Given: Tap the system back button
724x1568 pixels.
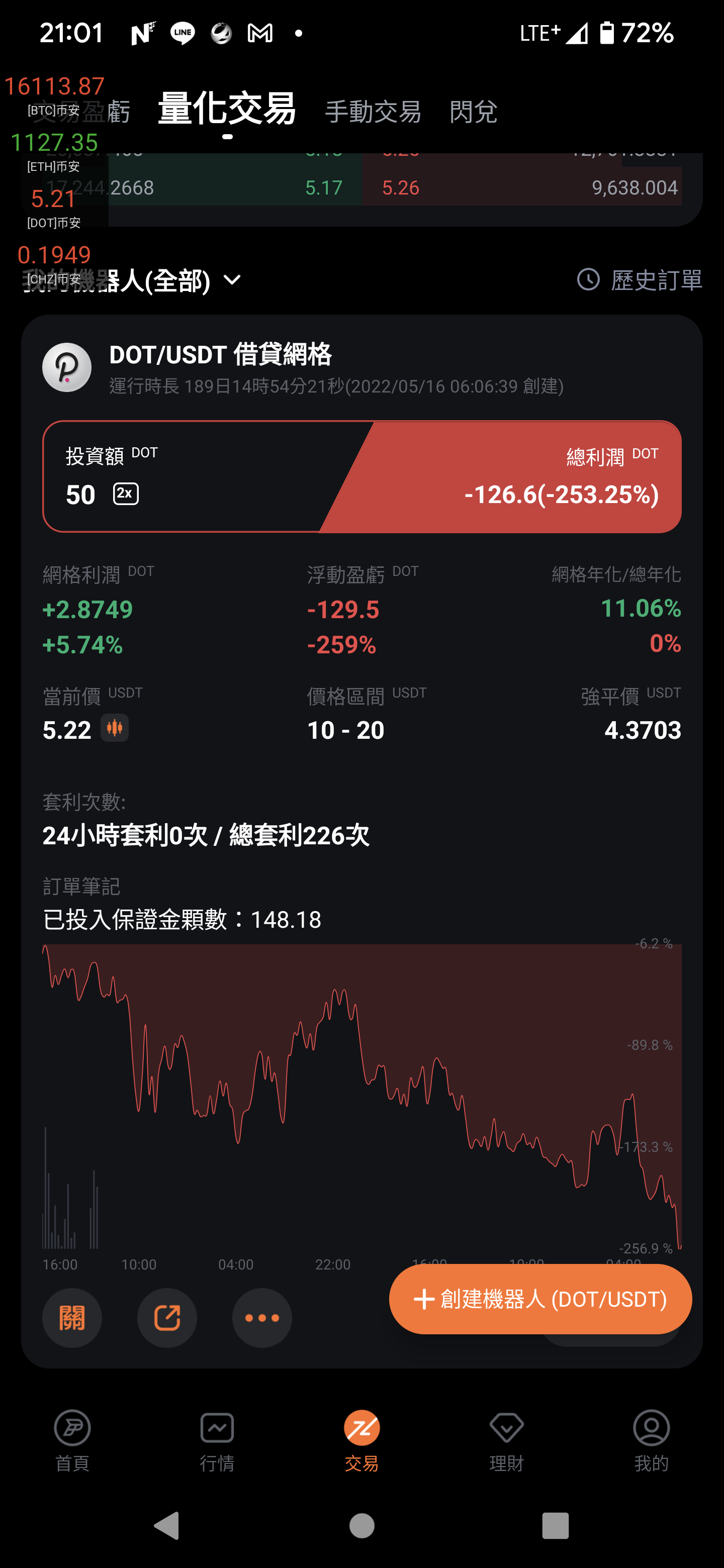Looking at the screenshot, I should (x=167, y=1526).
